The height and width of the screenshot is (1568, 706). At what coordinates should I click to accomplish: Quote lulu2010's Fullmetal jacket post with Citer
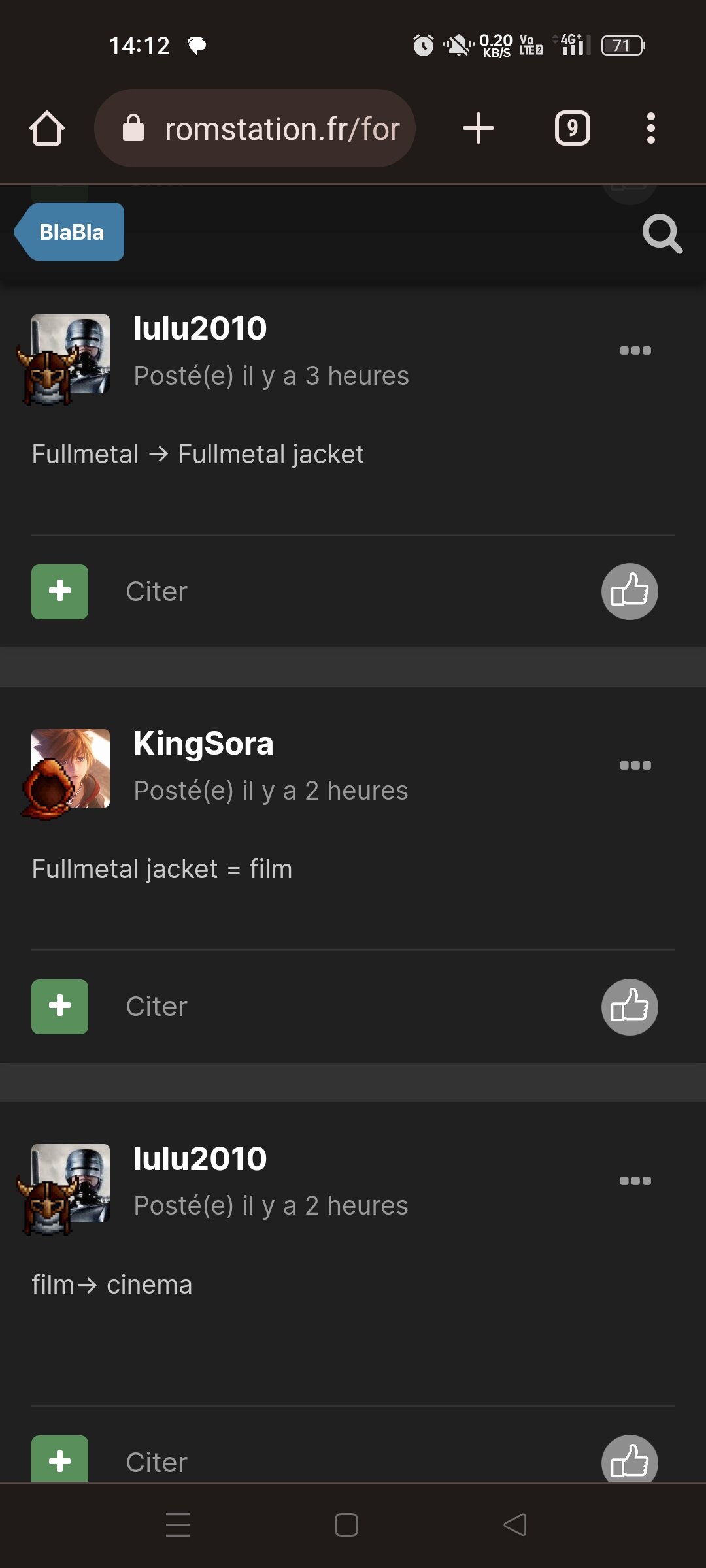coord(156,591)
